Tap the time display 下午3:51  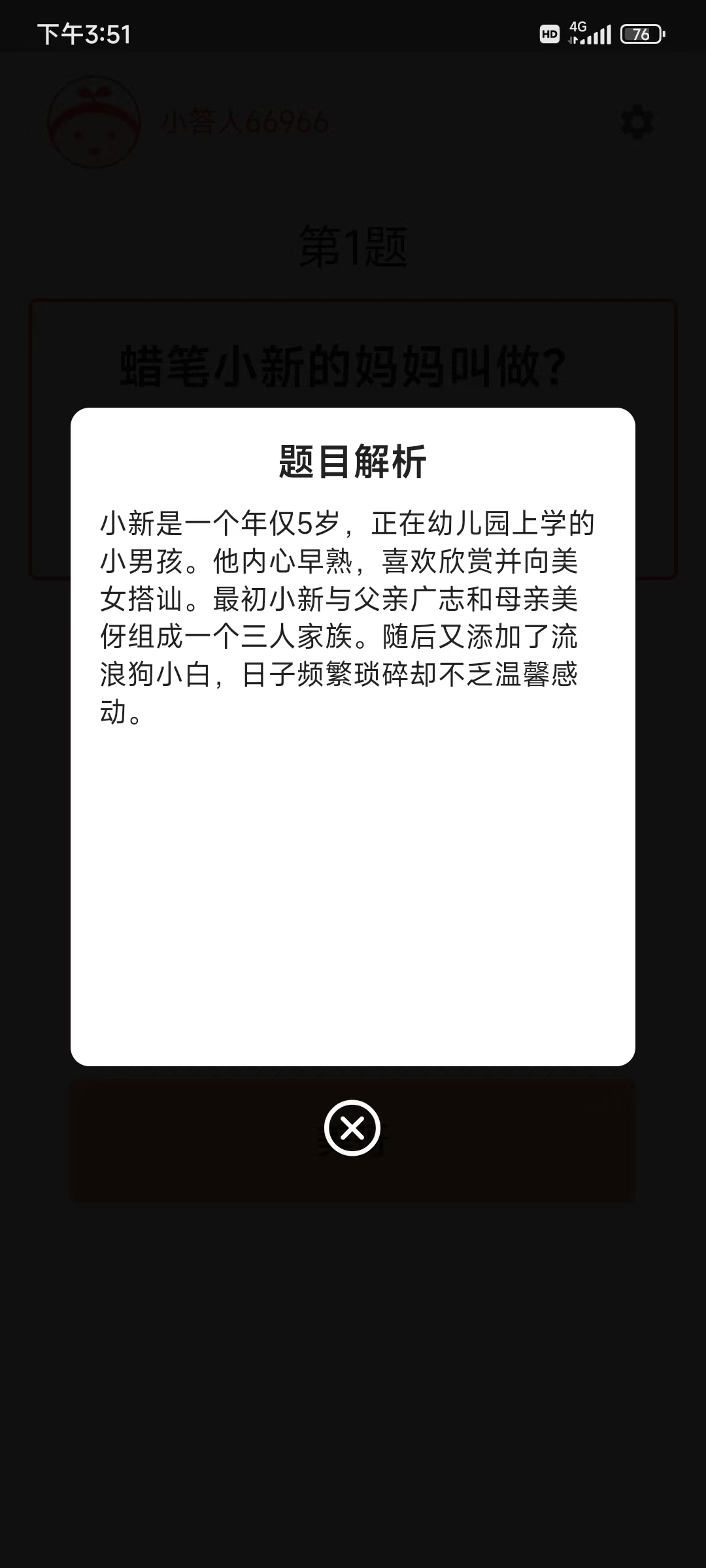tap(85, 33)
